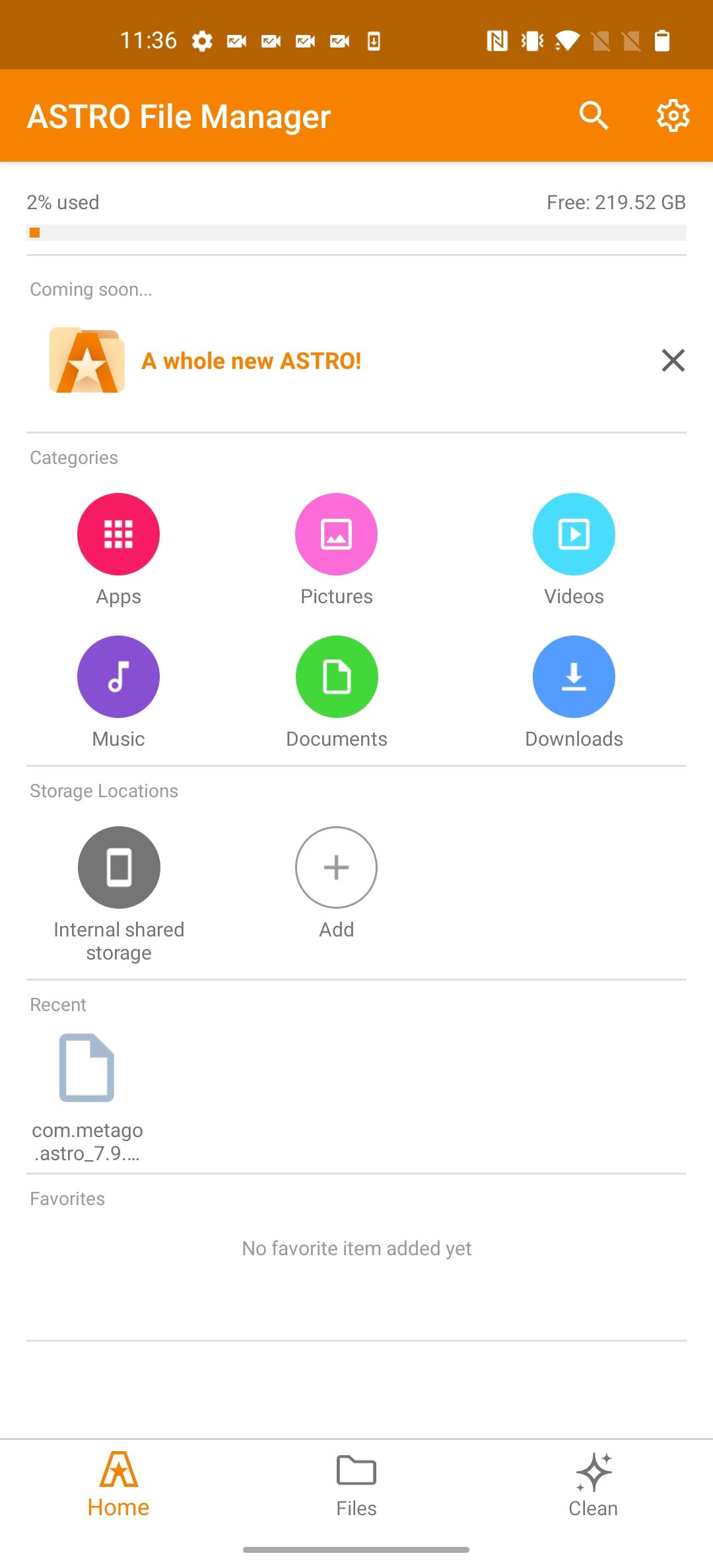This screenshot has width=713, height=1568.
Task: Add a new storage location
Action: click(x=336, y=868)
